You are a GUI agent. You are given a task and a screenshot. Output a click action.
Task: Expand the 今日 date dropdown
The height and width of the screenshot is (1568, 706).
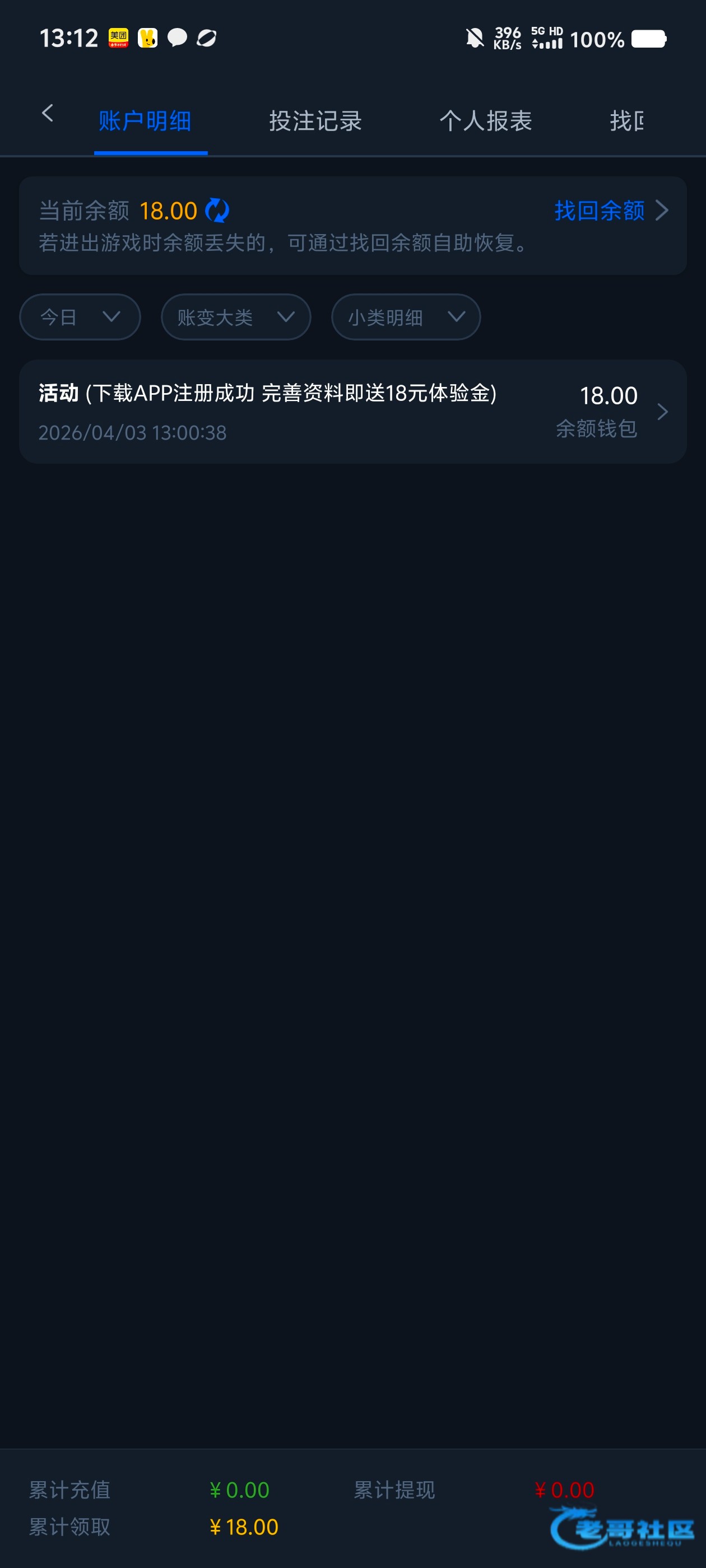[x=80, y=317]
